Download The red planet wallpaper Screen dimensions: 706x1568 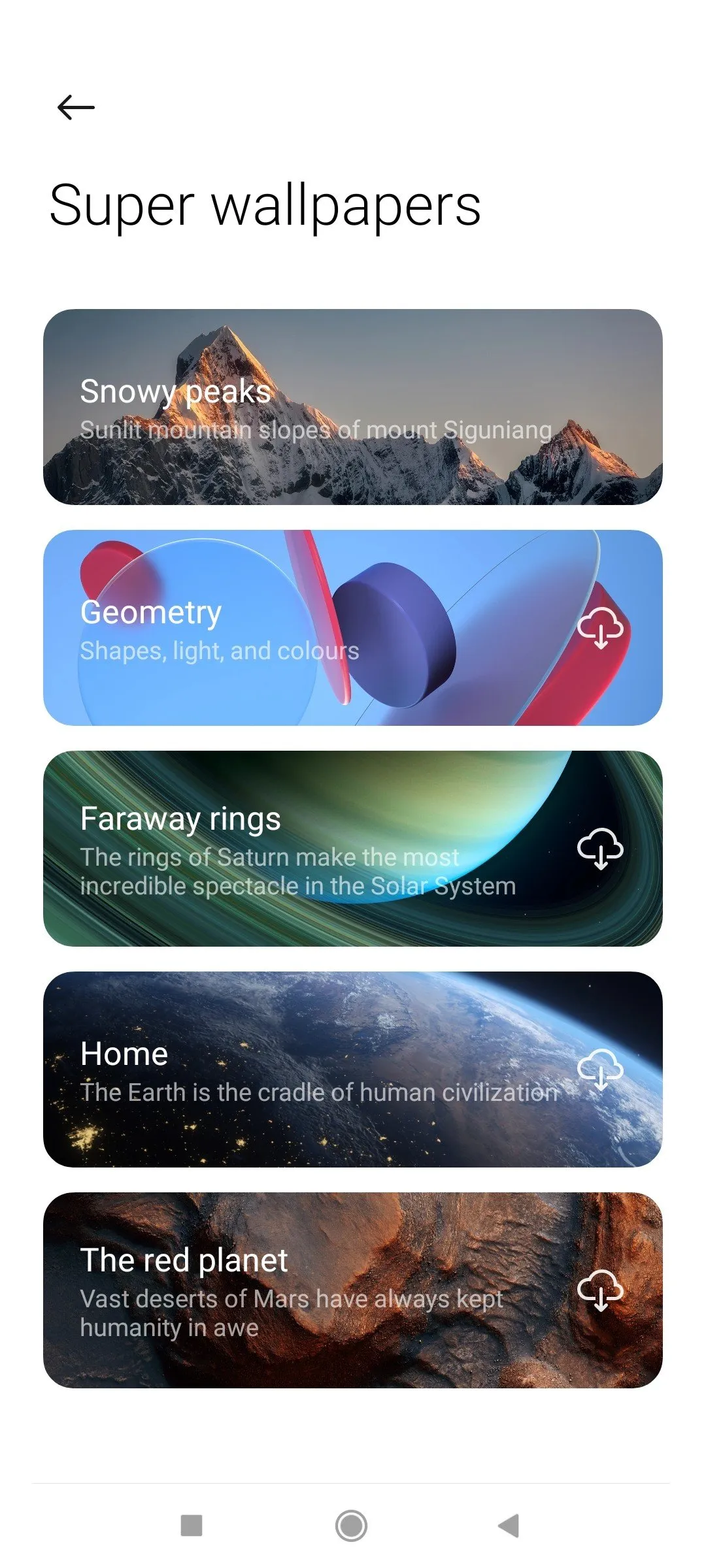(600, 1290)
